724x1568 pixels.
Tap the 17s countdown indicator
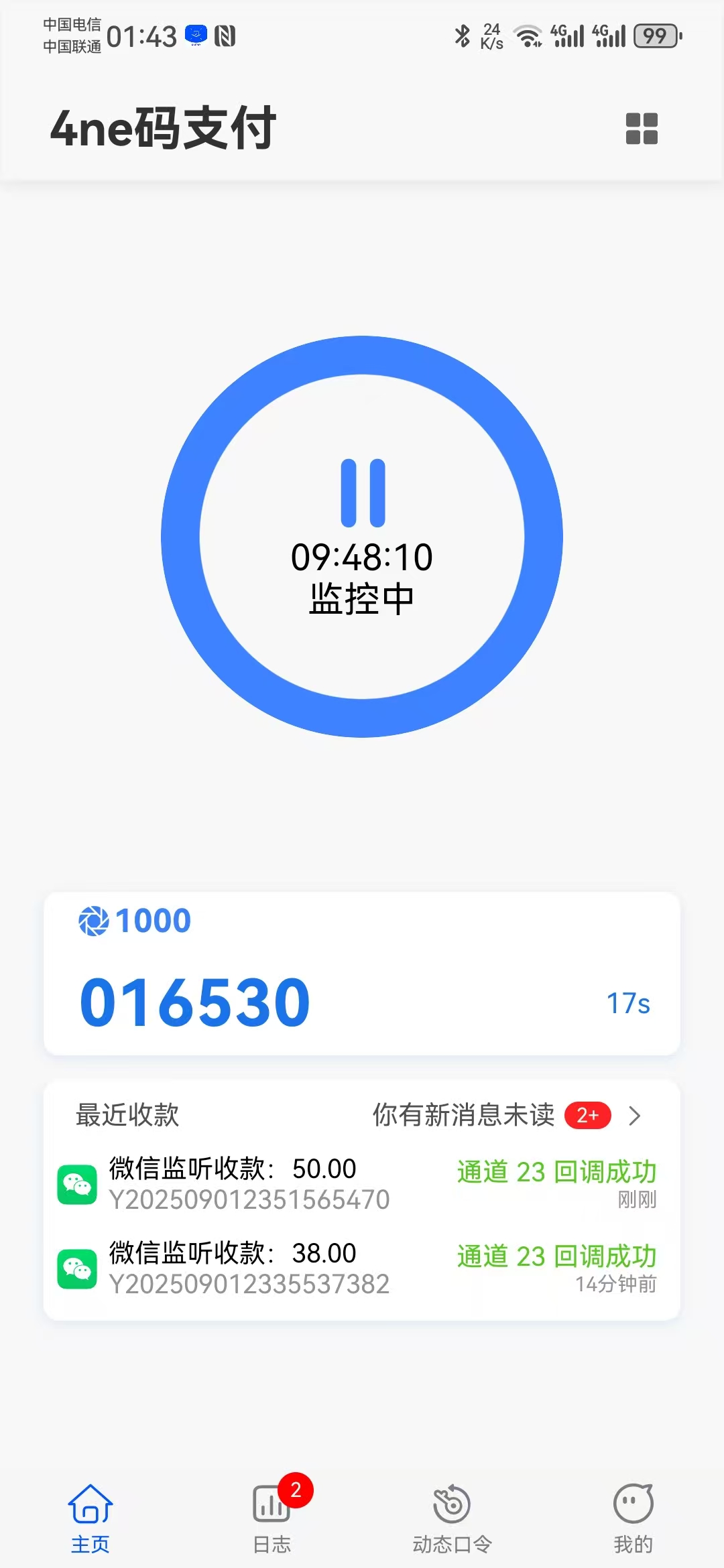628,1003
